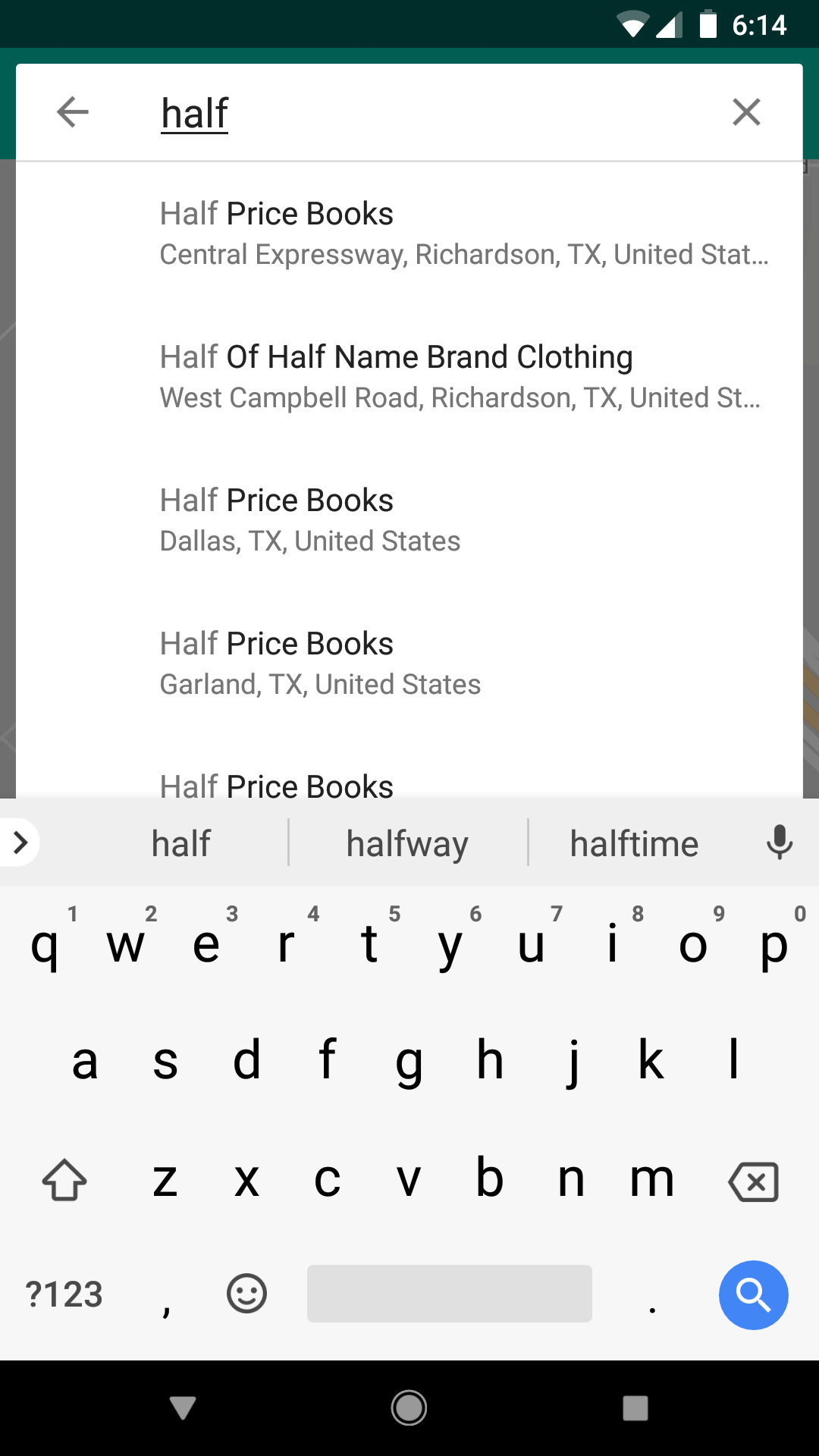Expand the keyboard suggestion strip arrow

coord(20,842)
